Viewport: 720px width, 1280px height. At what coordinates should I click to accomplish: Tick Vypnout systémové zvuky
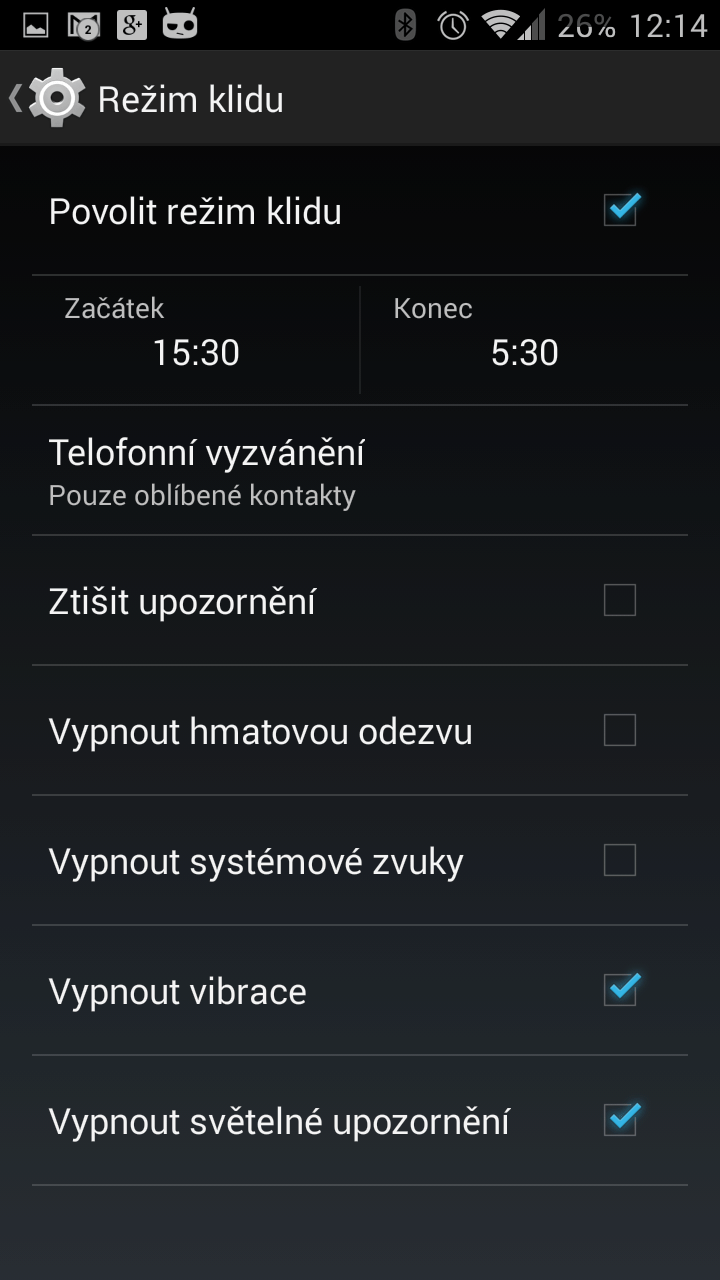point(620,860)
